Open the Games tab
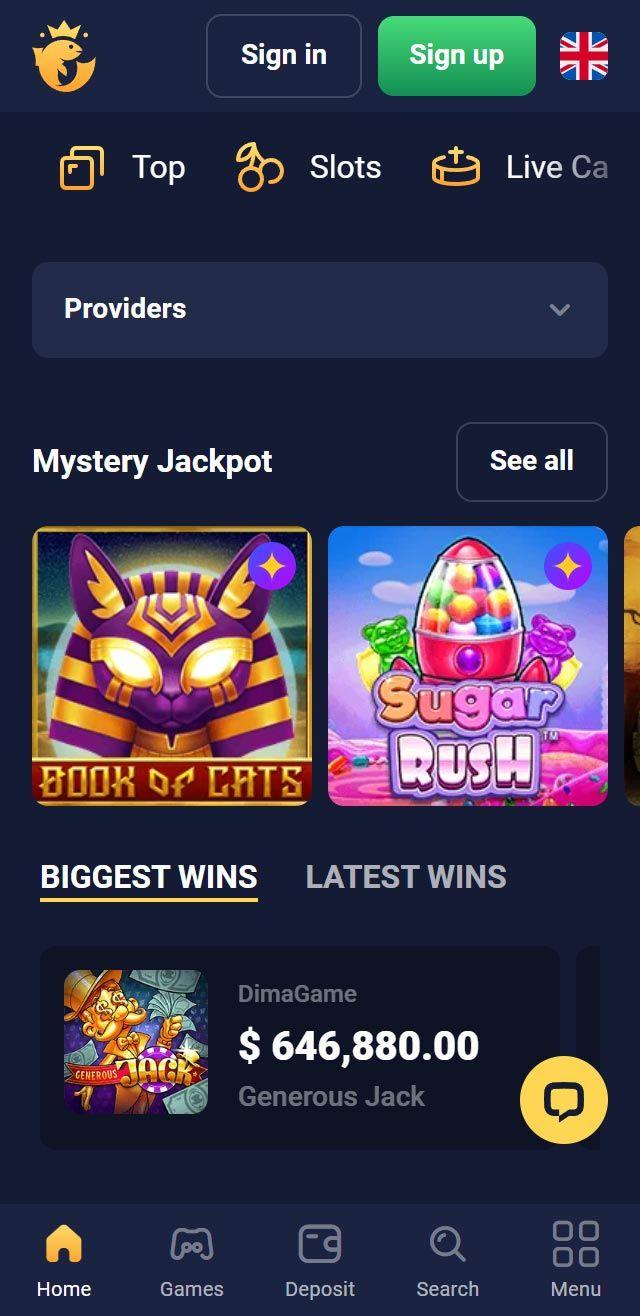The height and width of the screenshot is (1316, 640). [192, 1260]
